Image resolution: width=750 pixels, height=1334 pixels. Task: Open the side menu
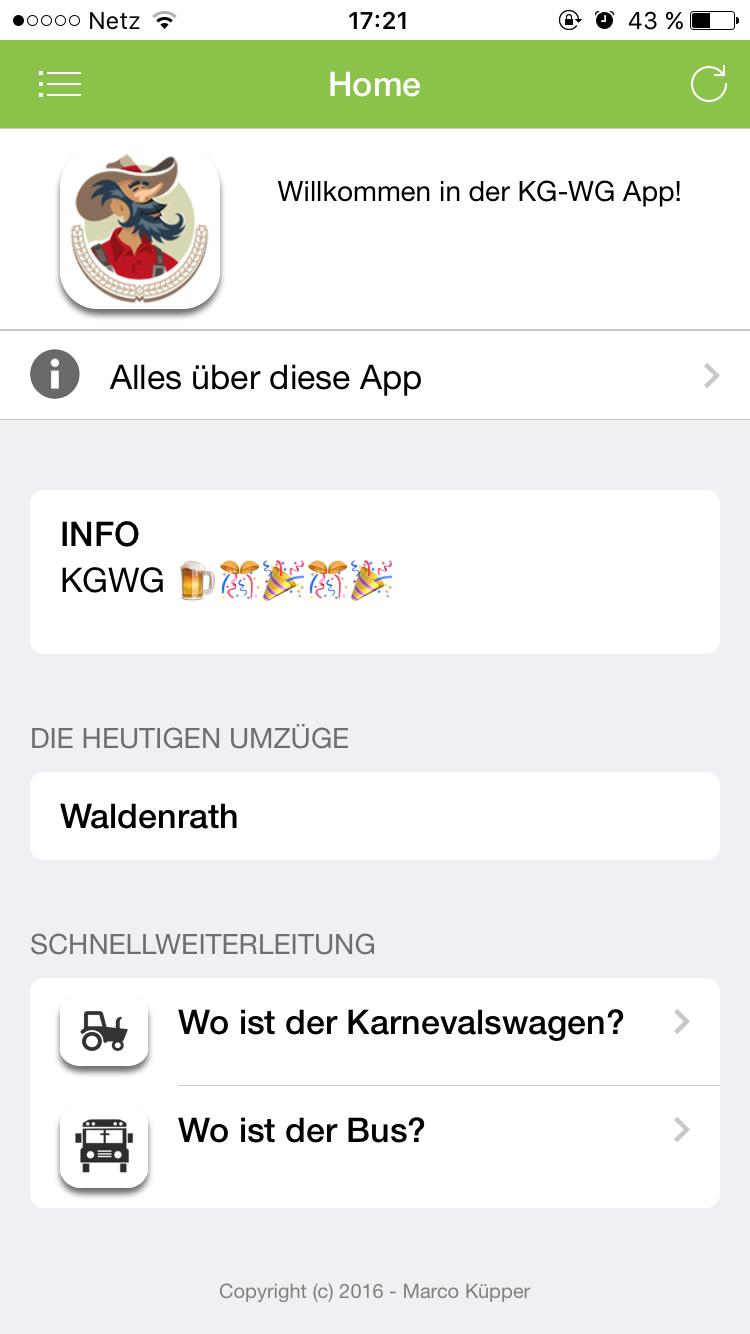point(59,85)
